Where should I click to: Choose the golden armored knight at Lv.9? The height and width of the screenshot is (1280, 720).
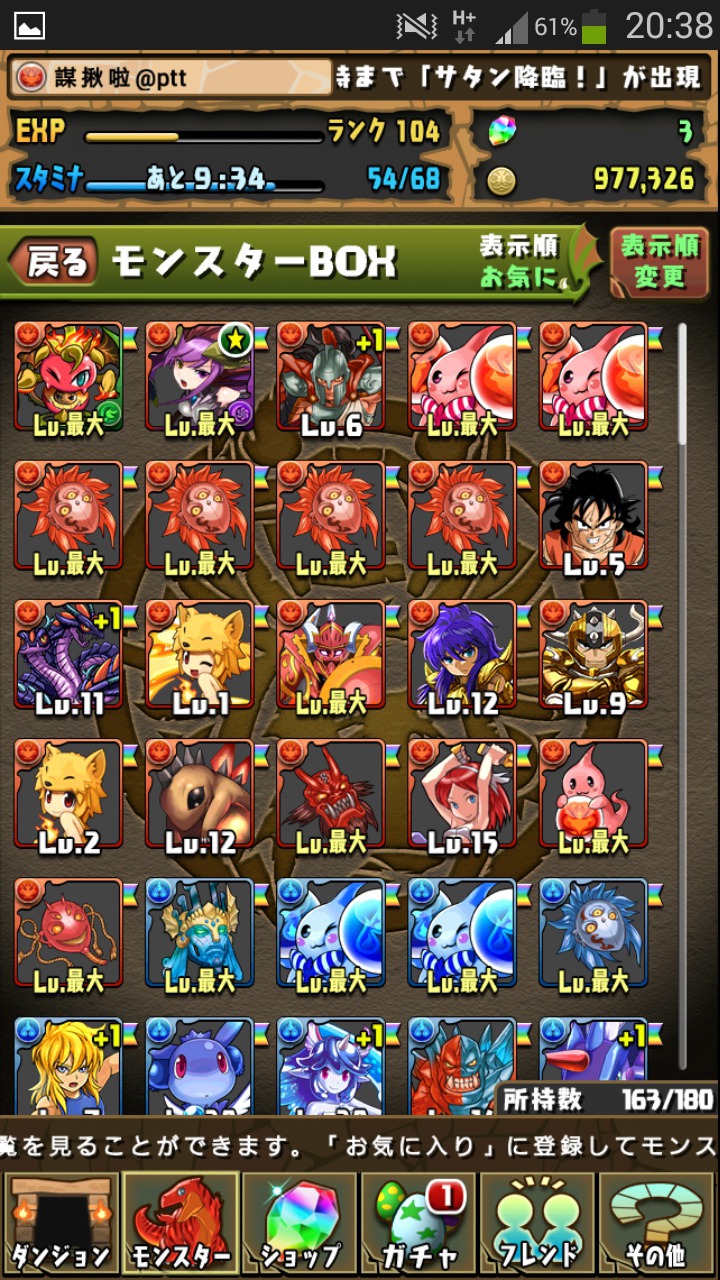593,657
